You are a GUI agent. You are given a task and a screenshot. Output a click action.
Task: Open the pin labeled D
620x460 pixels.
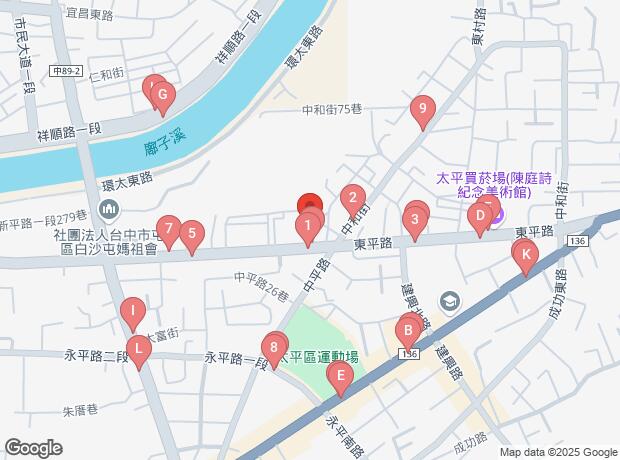480,215
